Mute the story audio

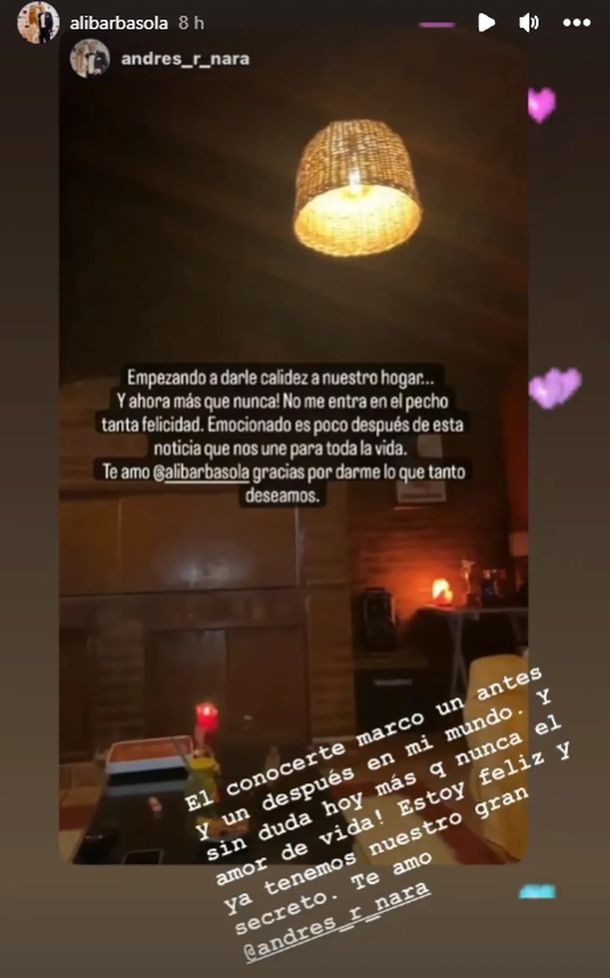[x=530, y=22]
